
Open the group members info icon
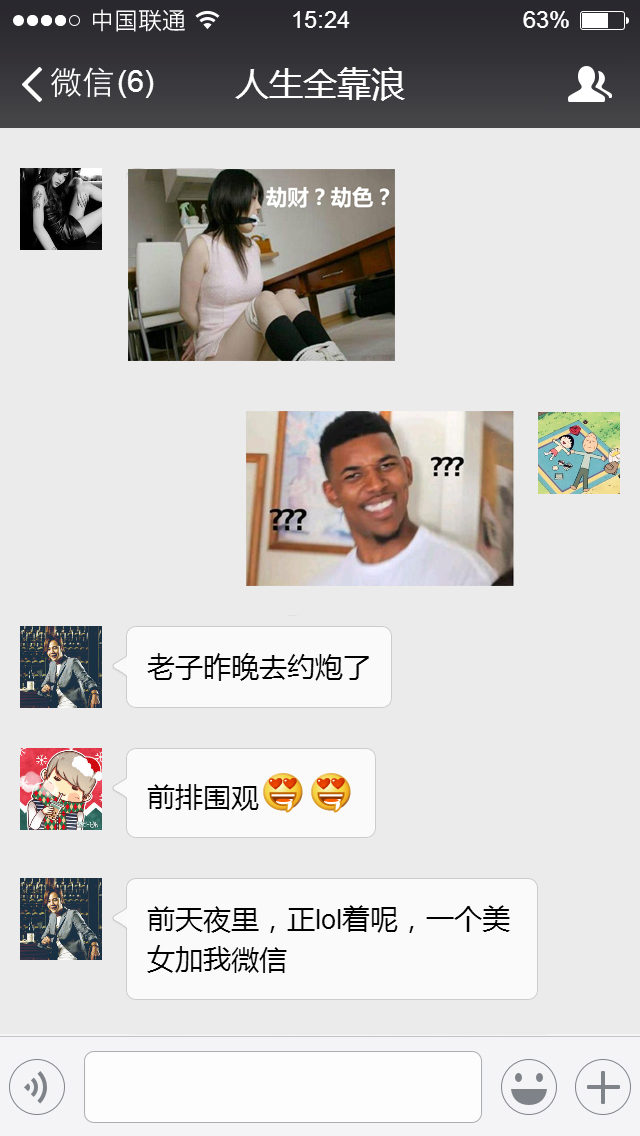[589, 85]
